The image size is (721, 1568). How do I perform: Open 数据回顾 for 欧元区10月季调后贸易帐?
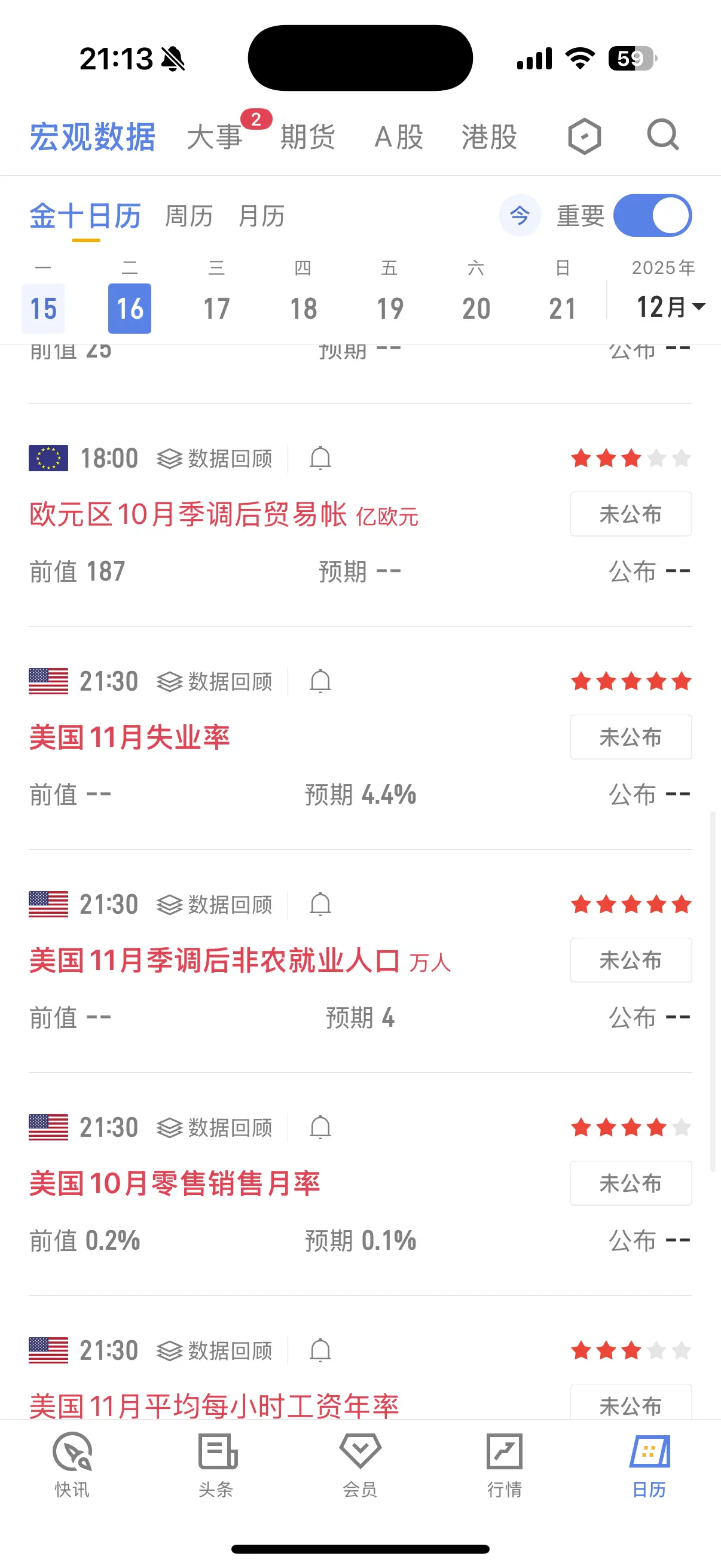(x=214, y=458)
